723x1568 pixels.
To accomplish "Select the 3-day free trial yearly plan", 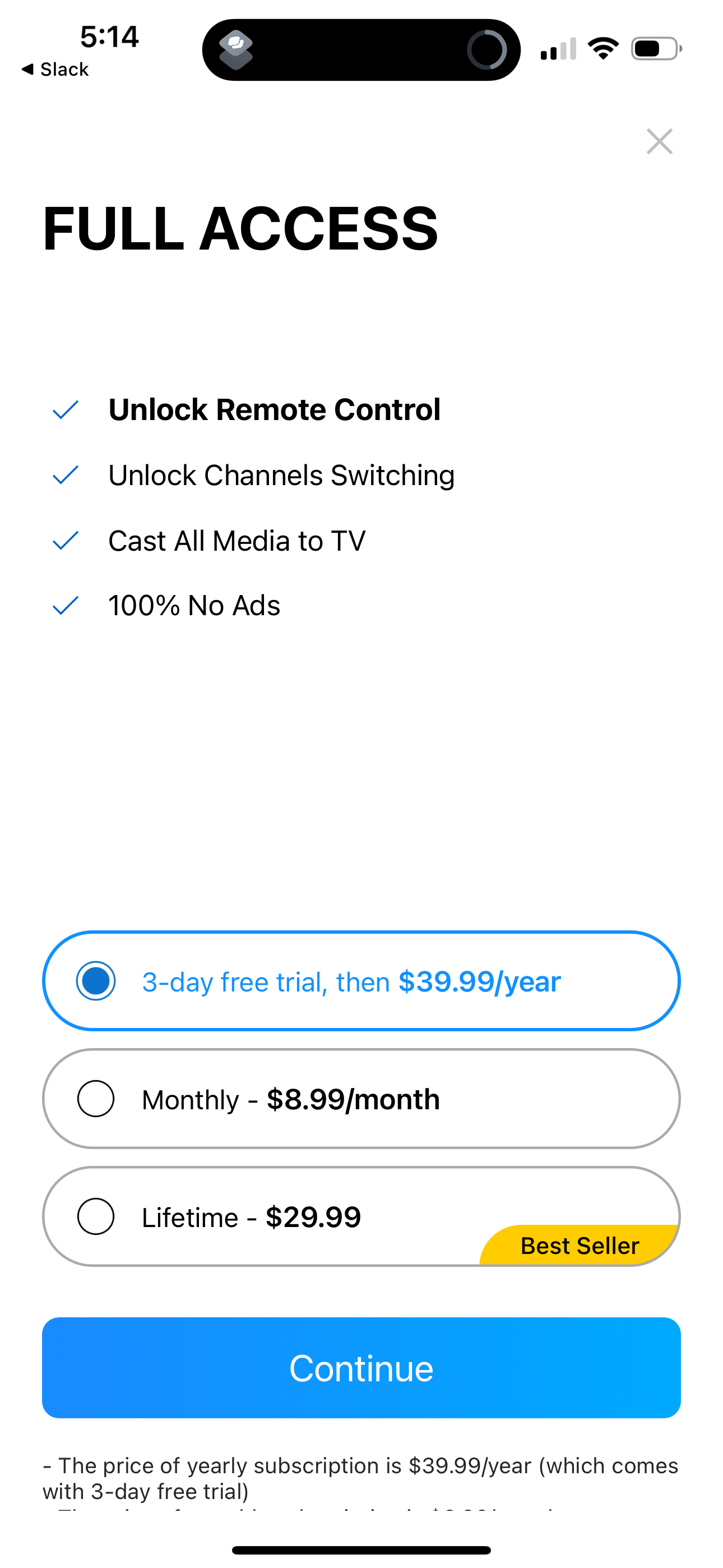I will click(98, 981).
